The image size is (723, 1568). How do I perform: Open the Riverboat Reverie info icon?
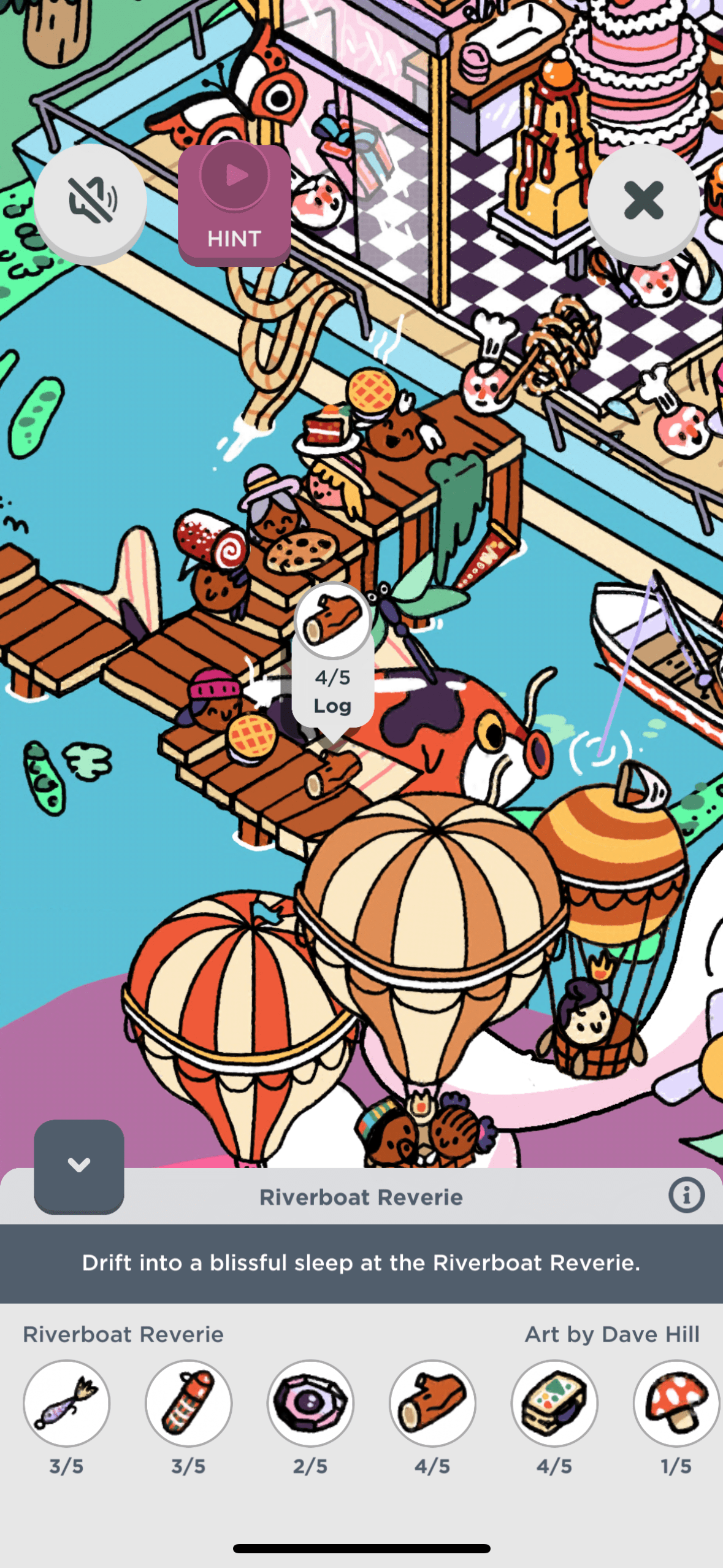click(686, 1195)
